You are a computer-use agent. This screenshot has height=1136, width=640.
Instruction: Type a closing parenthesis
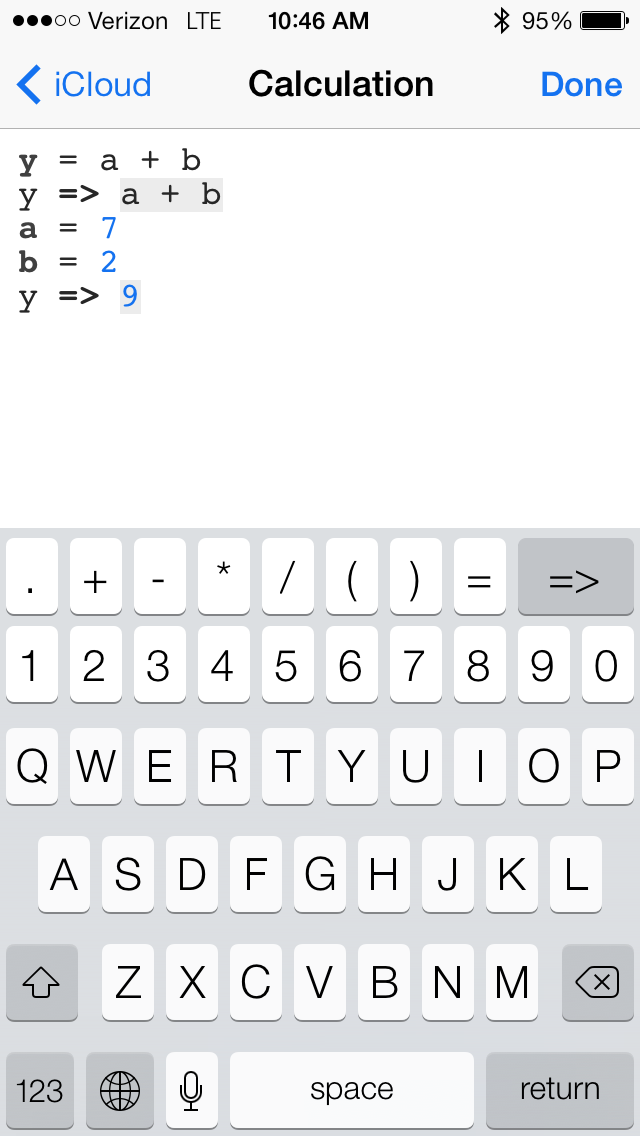(x=415, y=577)
